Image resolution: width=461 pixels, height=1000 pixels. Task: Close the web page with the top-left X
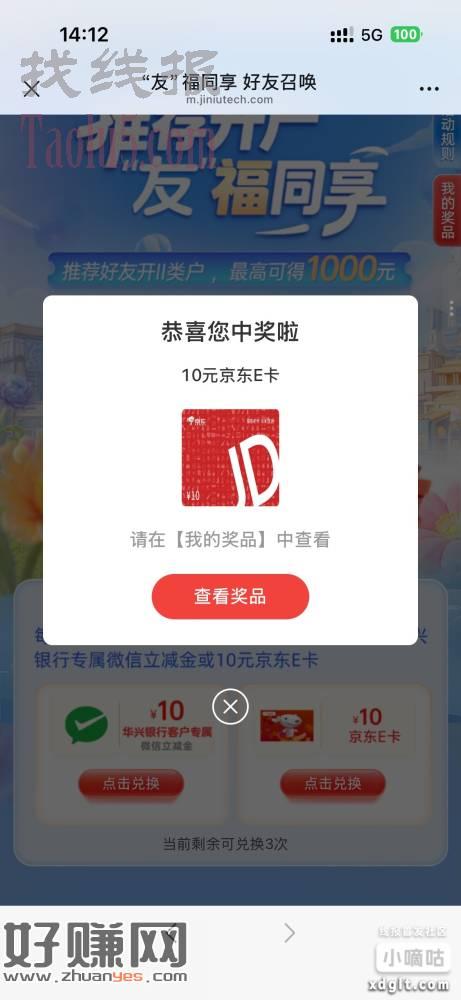31,89
